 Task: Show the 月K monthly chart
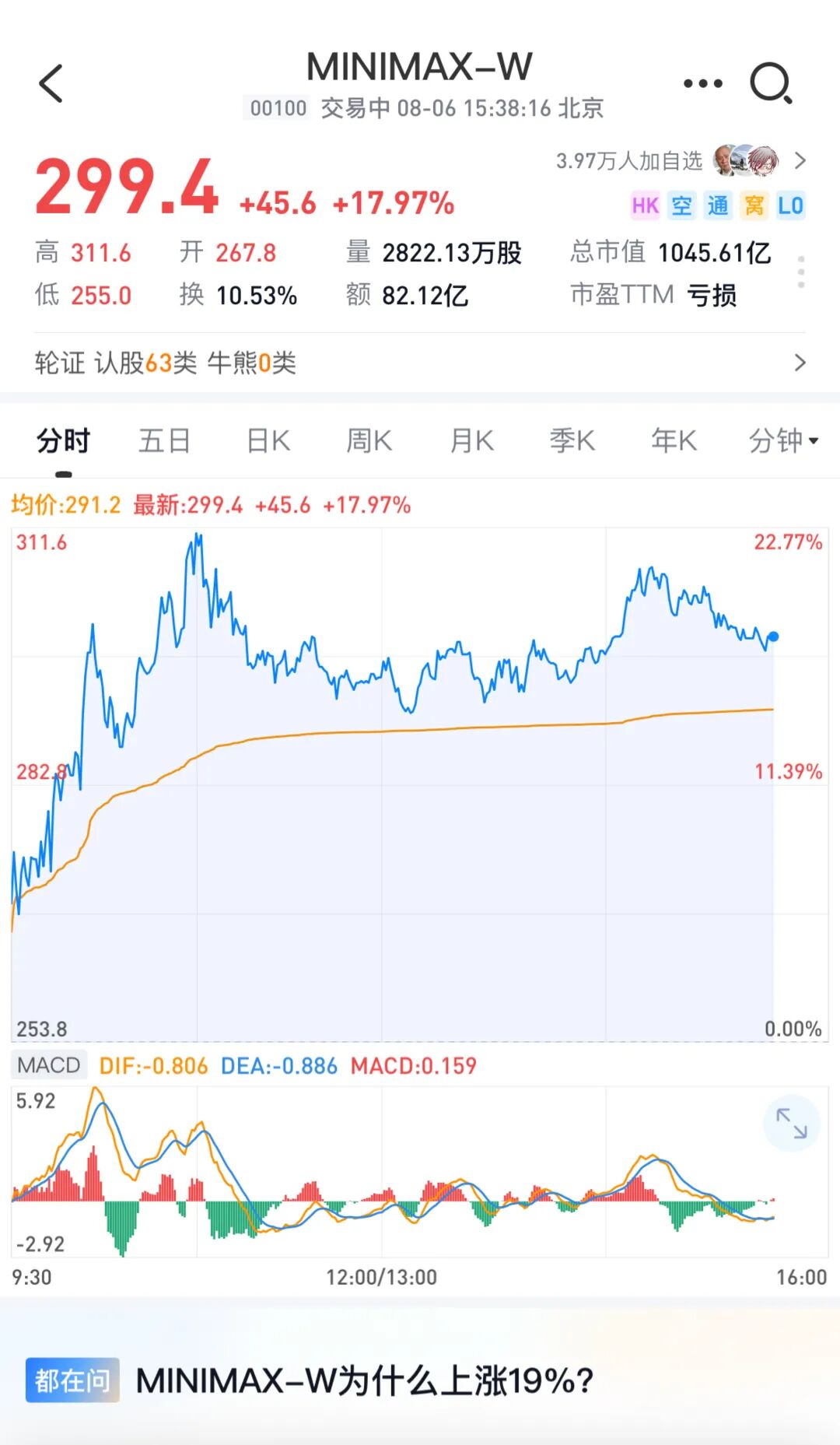click(x=472, y=441)
